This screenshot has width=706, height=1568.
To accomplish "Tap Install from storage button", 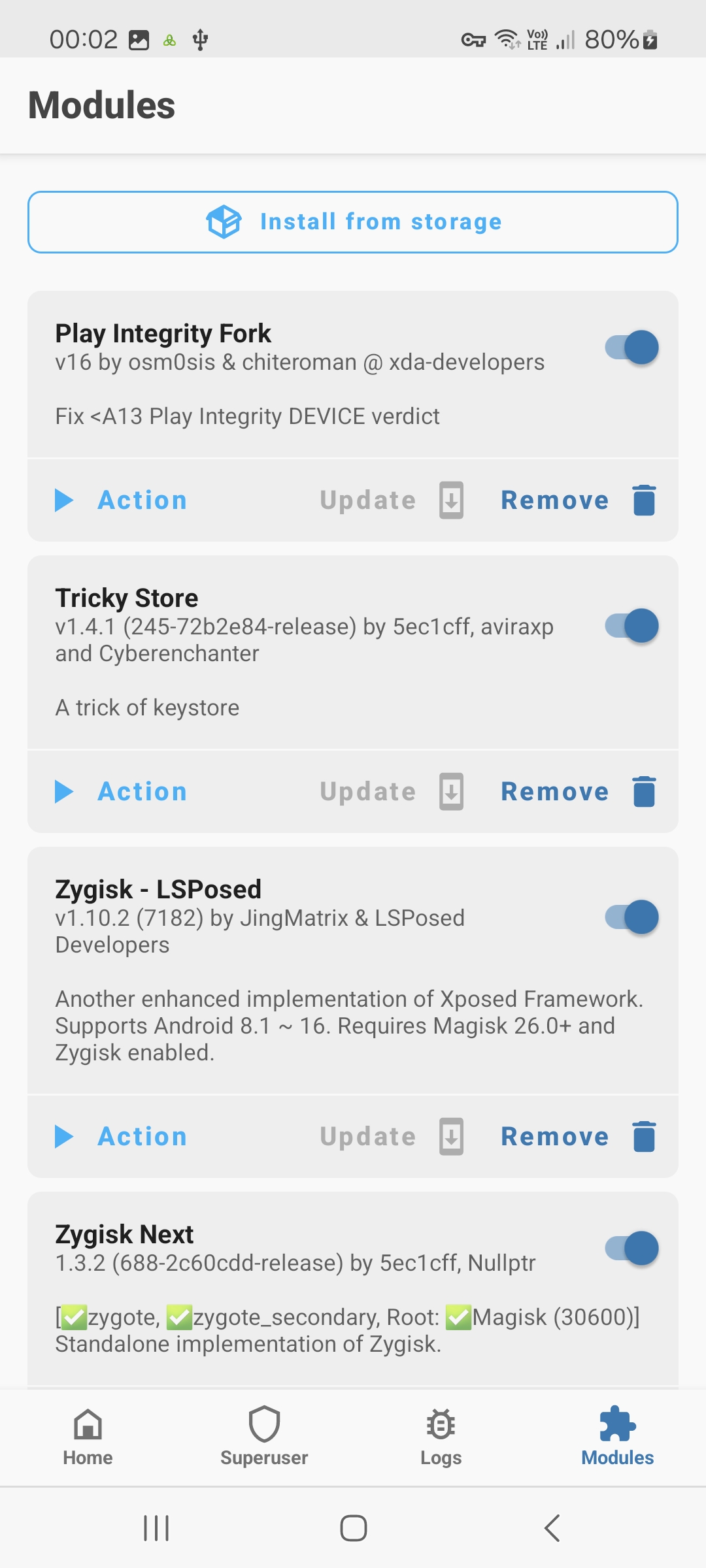I will (353, 222).
